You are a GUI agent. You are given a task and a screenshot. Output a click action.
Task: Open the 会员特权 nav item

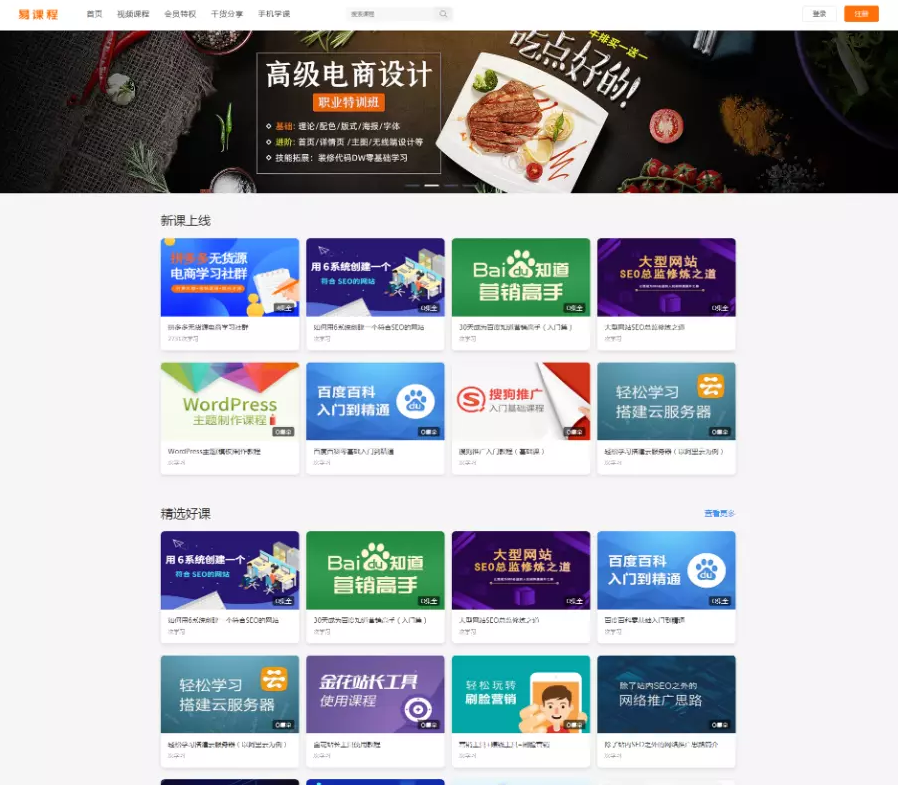click(x=180, y=14)
